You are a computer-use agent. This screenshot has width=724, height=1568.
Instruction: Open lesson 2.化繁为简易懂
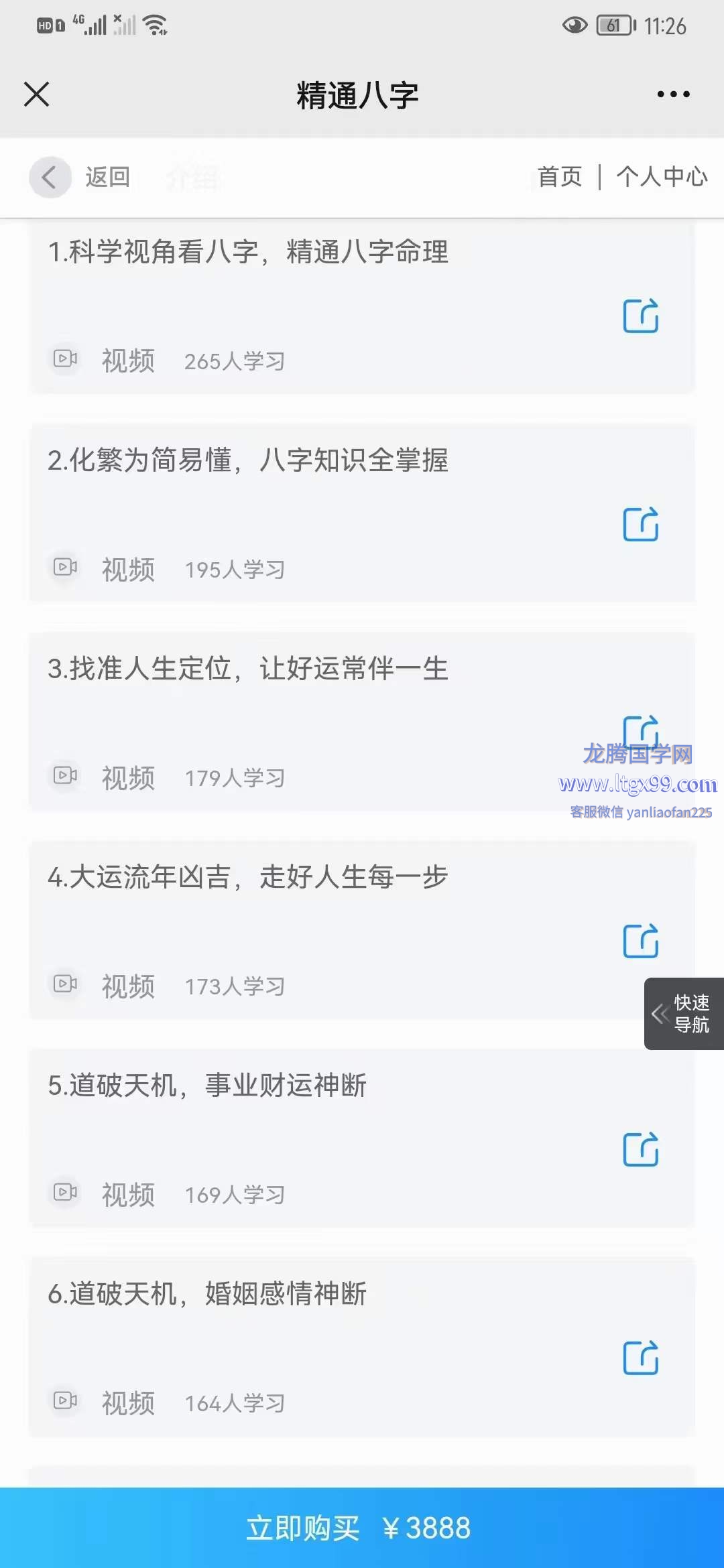248,461
